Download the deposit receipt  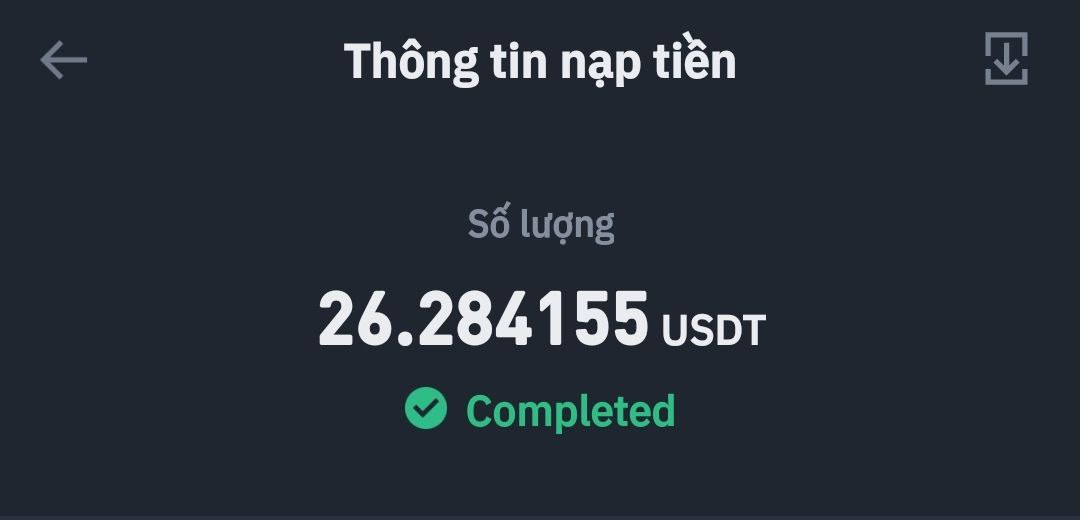[x=1006, y=59]
